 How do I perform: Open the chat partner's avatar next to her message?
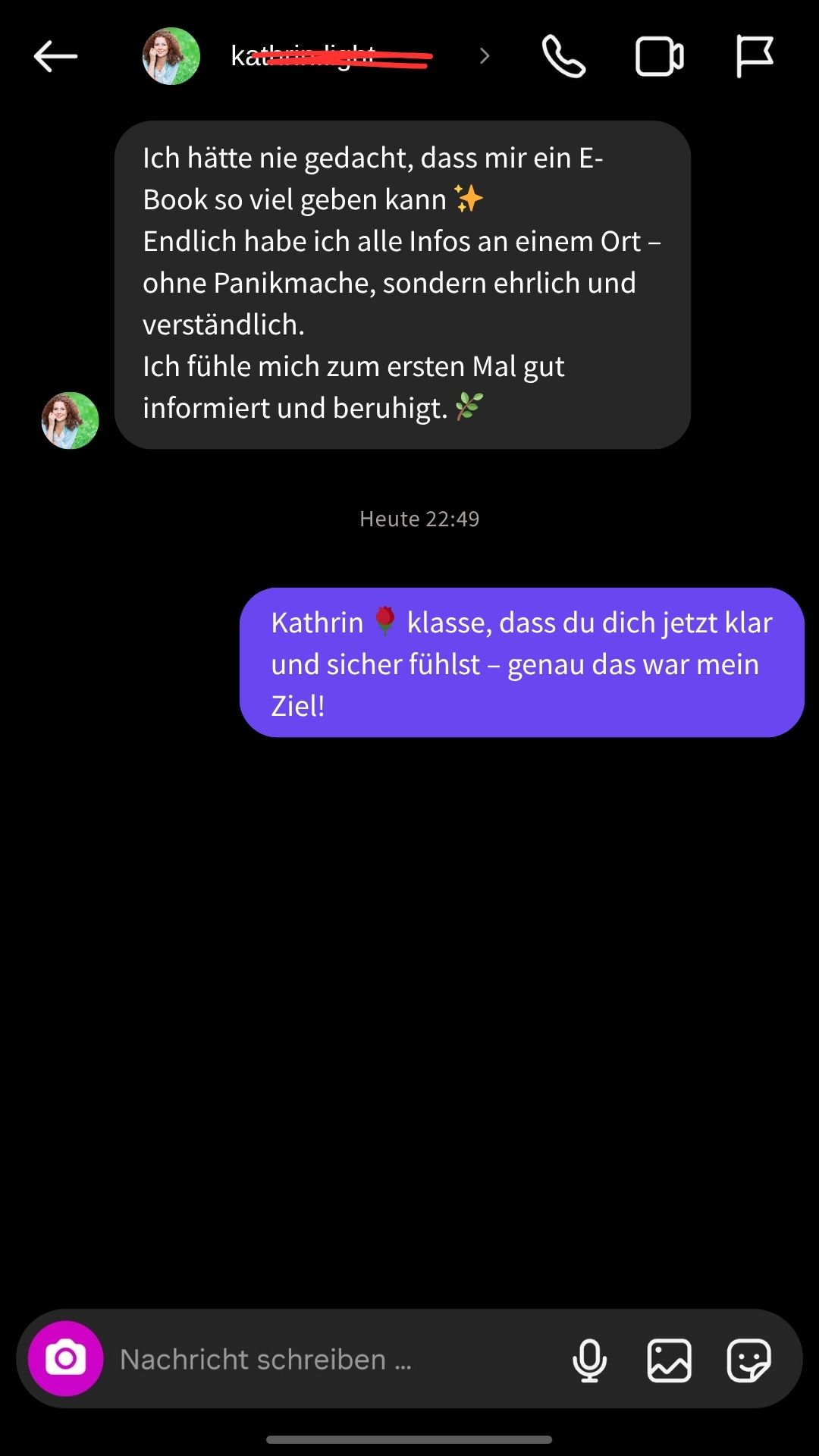tap(70, 421)
